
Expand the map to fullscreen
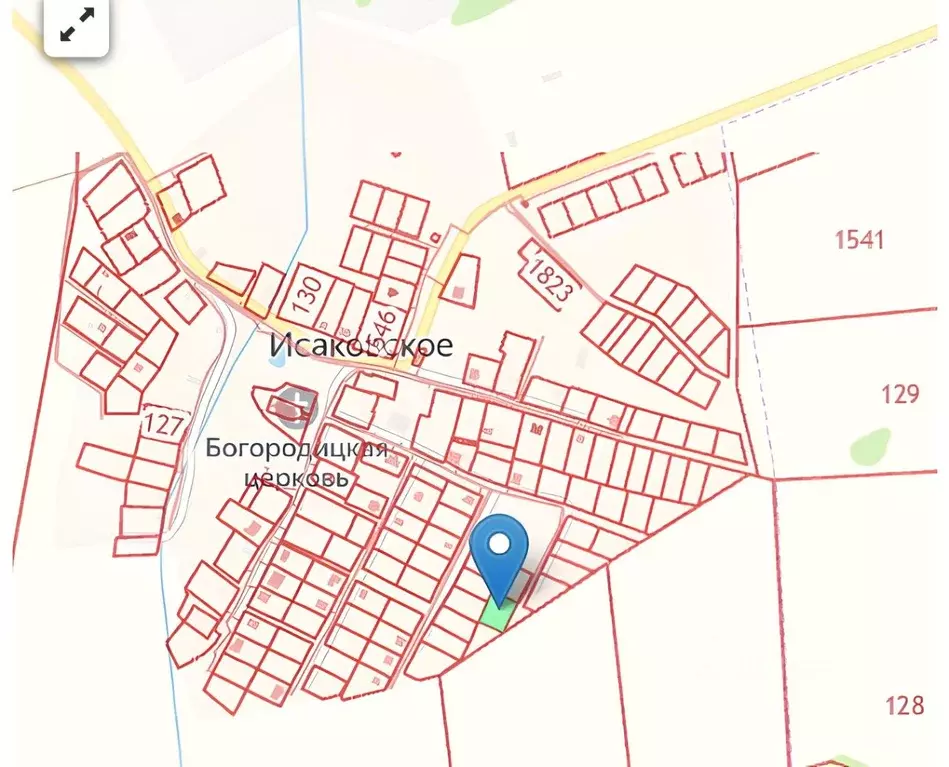click(76, 25)
